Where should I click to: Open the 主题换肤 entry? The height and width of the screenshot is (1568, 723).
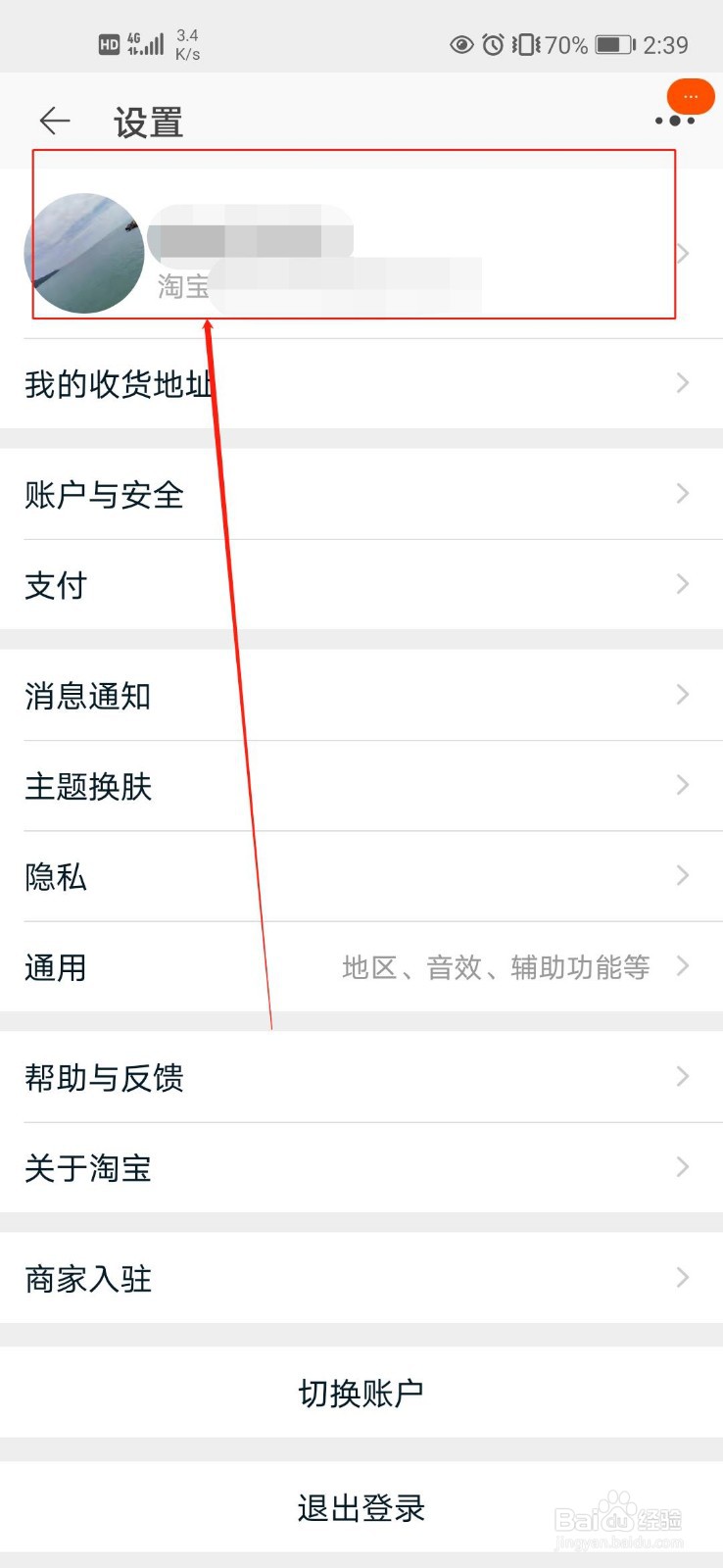pyautogui.click(x=361, y=786)
